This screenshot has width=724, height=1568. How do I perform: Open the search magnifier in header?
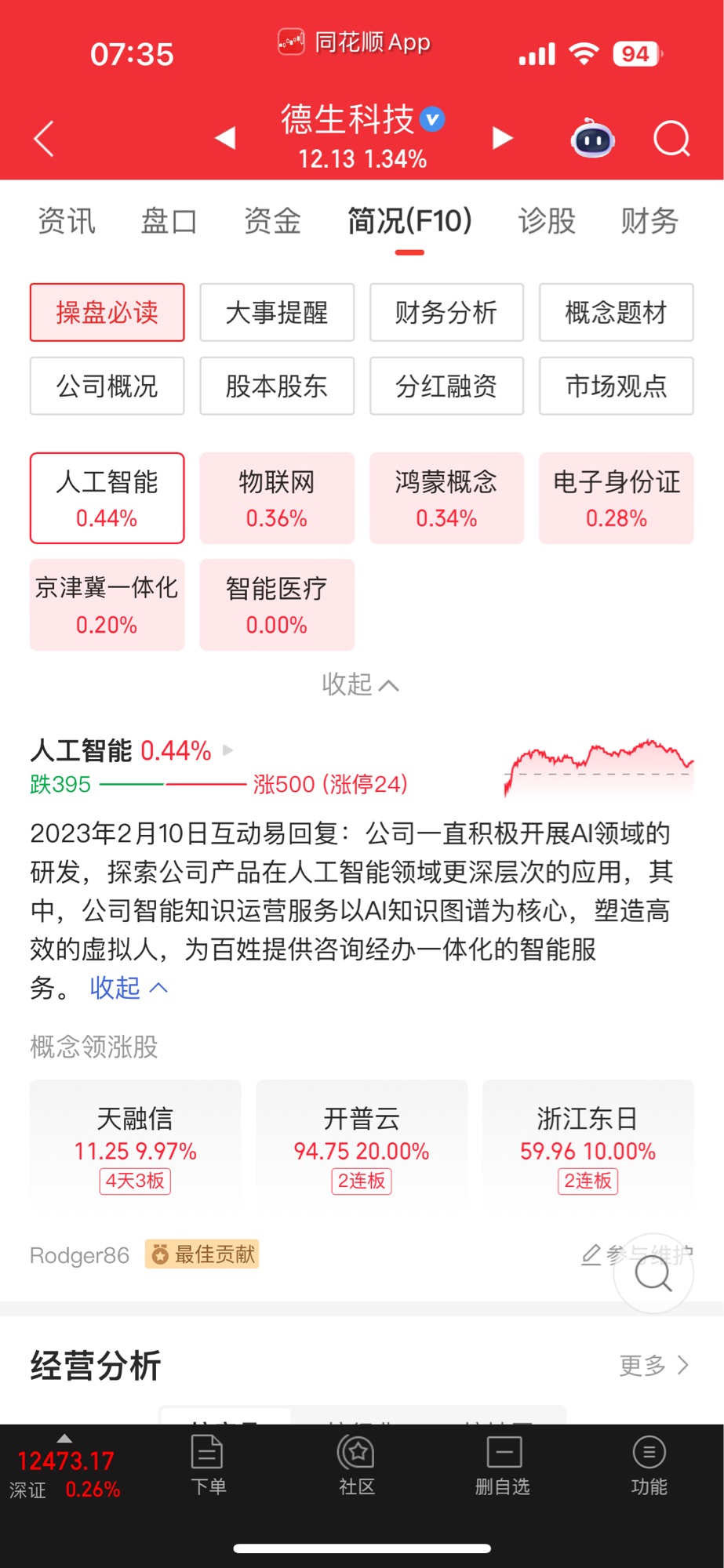(671, 139)
